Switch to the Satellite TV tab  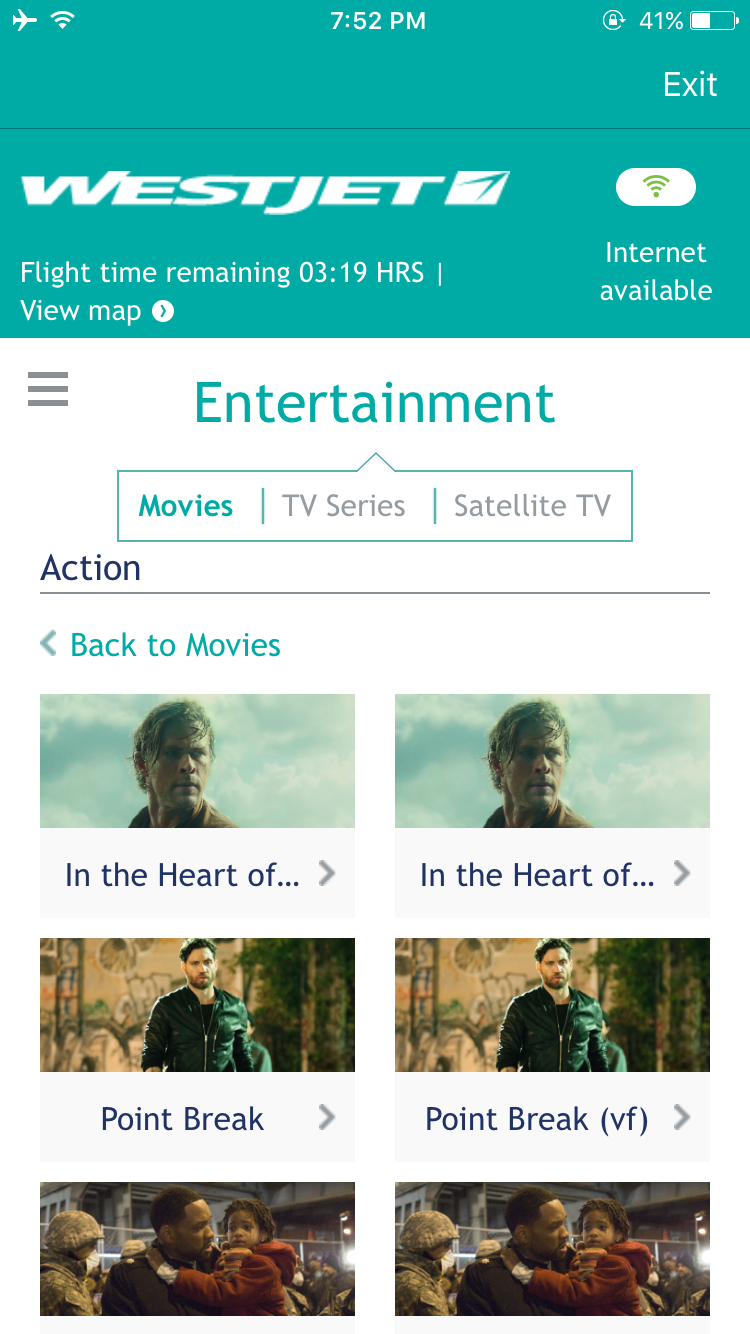pos(532,506)
